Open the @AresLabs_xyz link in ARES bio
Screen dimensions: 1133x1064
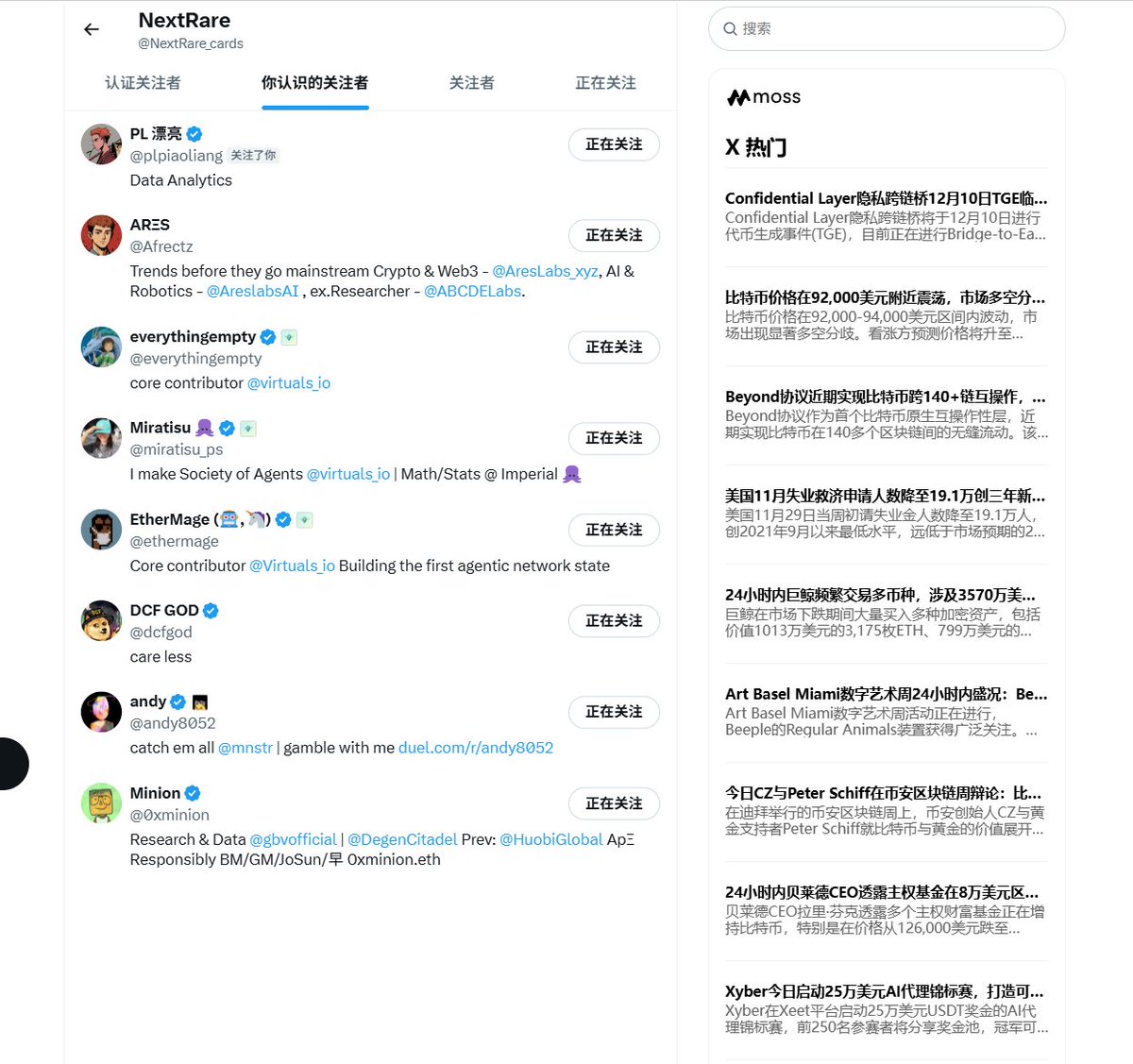click(x=545, y=271)
